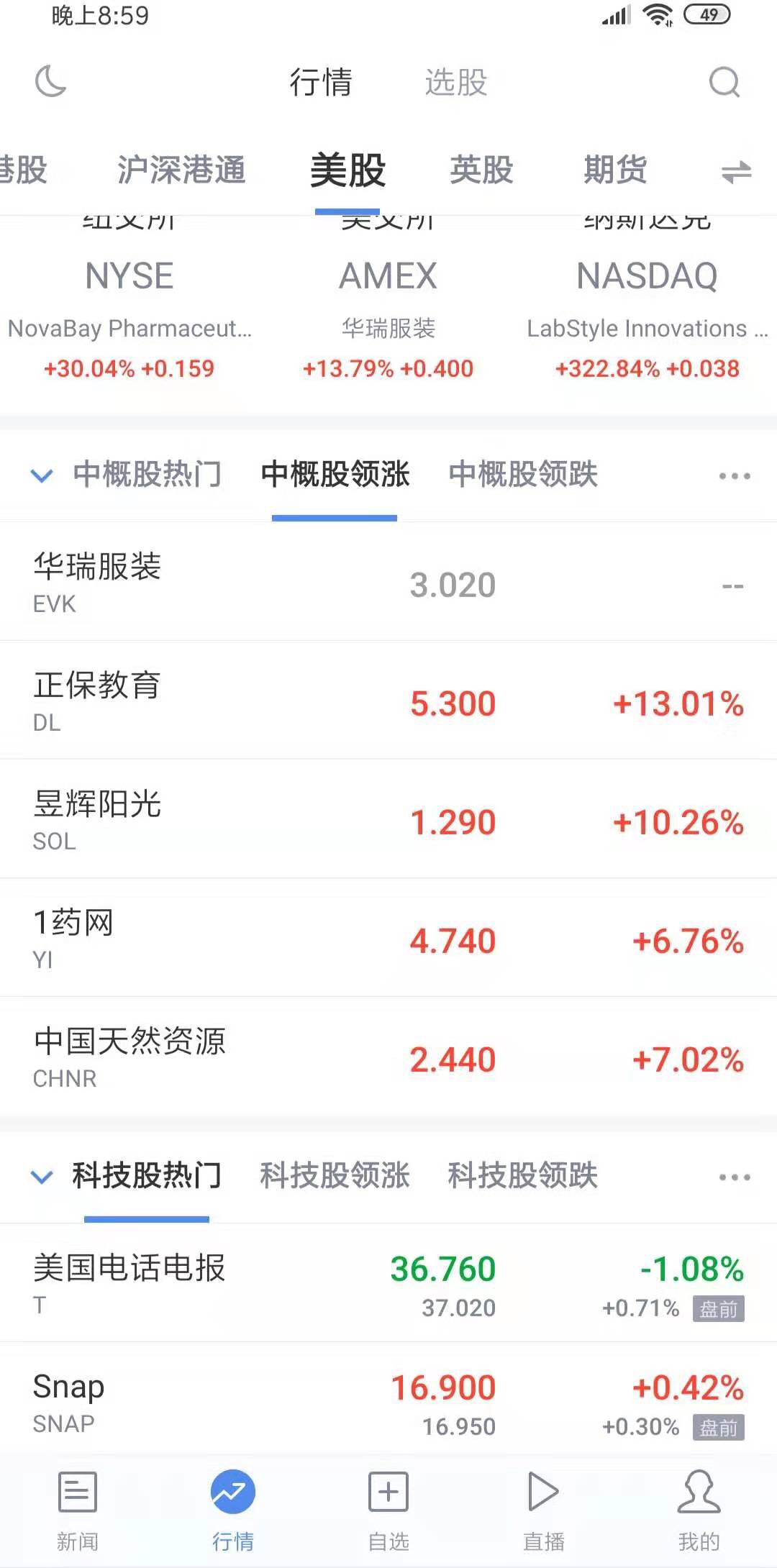
Task: Select the 沪深港通 market tab
Action: point(182,170)
